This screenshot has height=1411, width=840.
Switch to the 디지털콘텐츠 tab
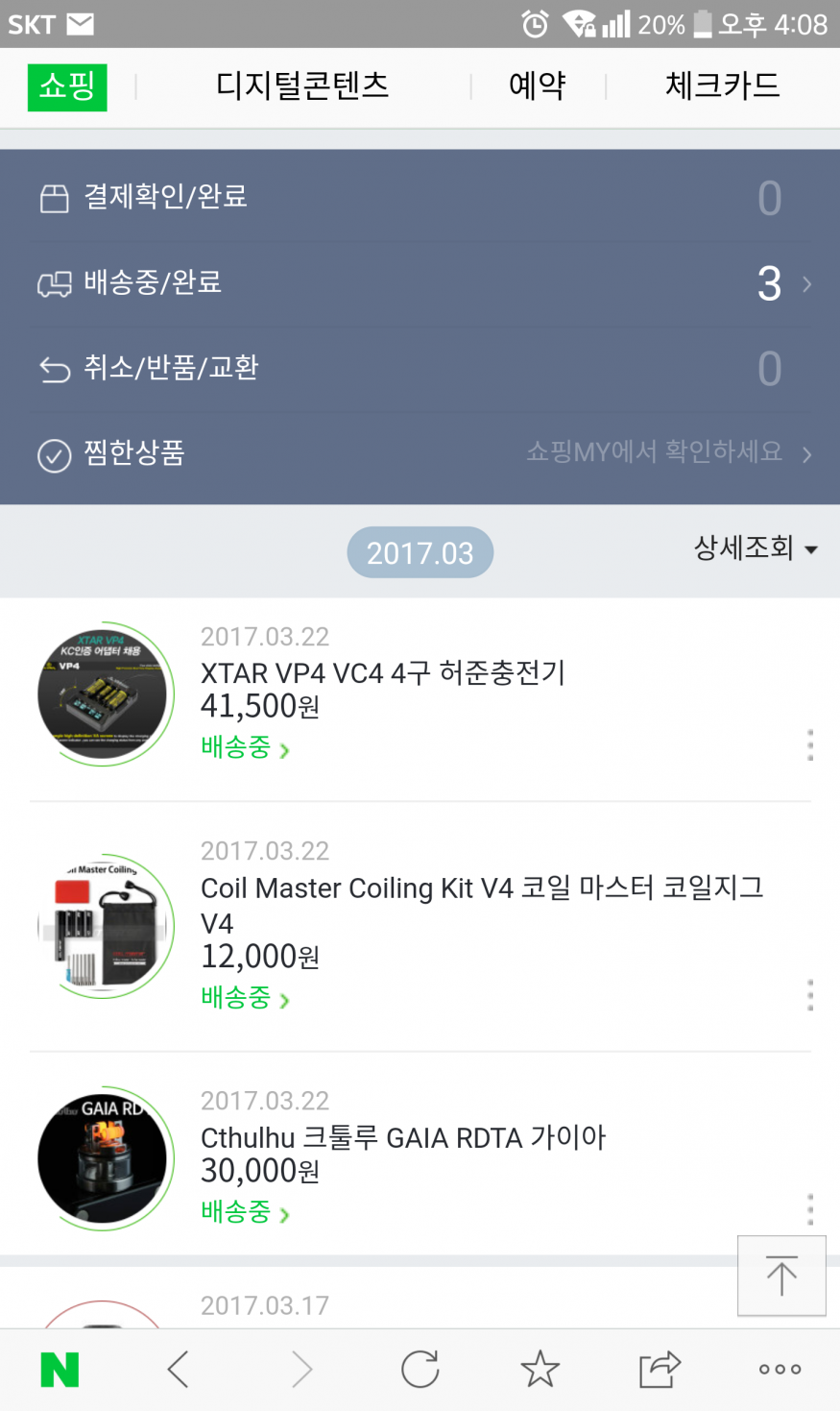point(302,86)
